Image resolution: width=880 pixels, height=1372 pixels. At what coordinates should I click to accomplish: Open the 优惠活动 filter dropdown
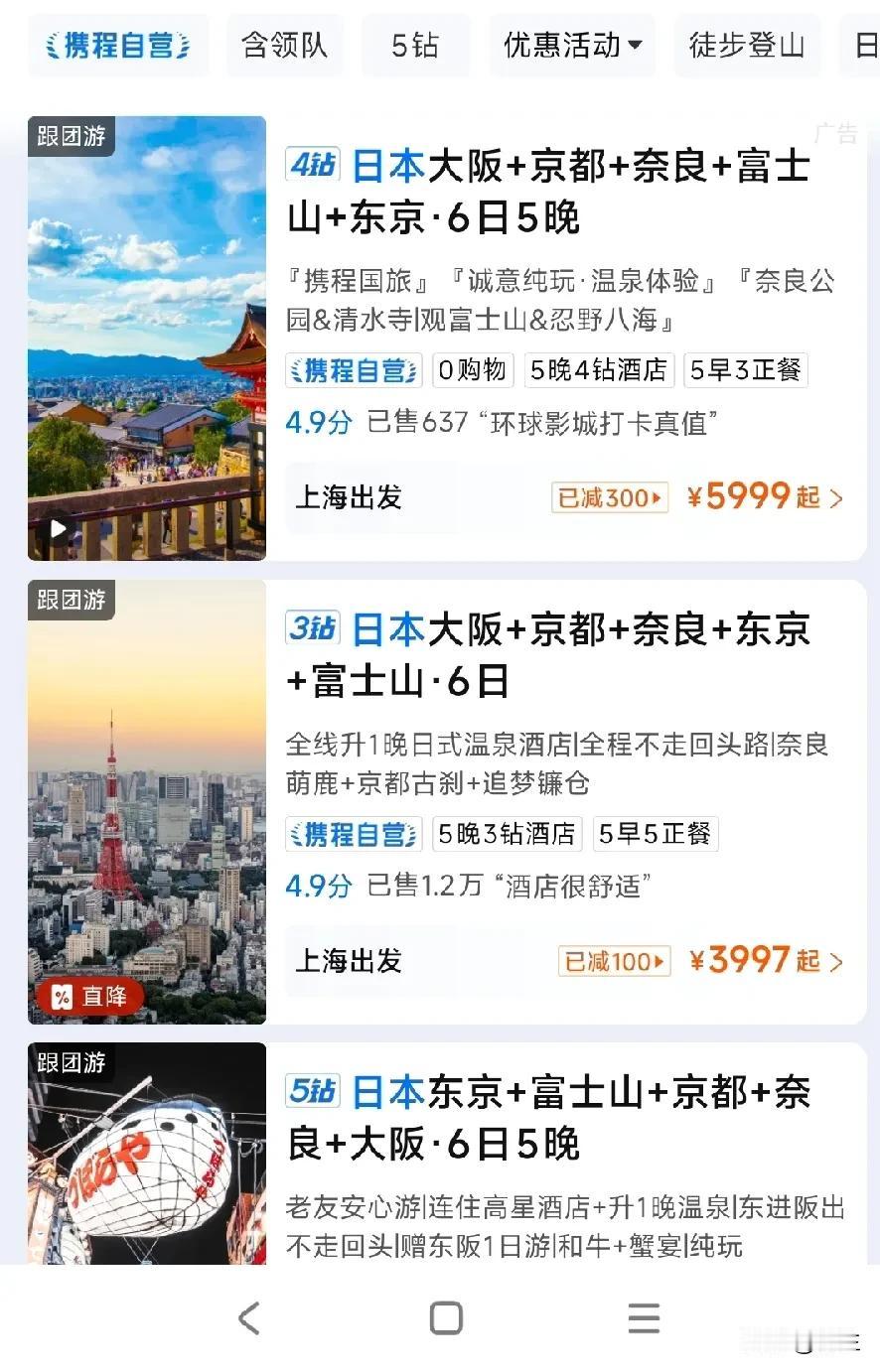pyautogui.click(x=571, y=45)
